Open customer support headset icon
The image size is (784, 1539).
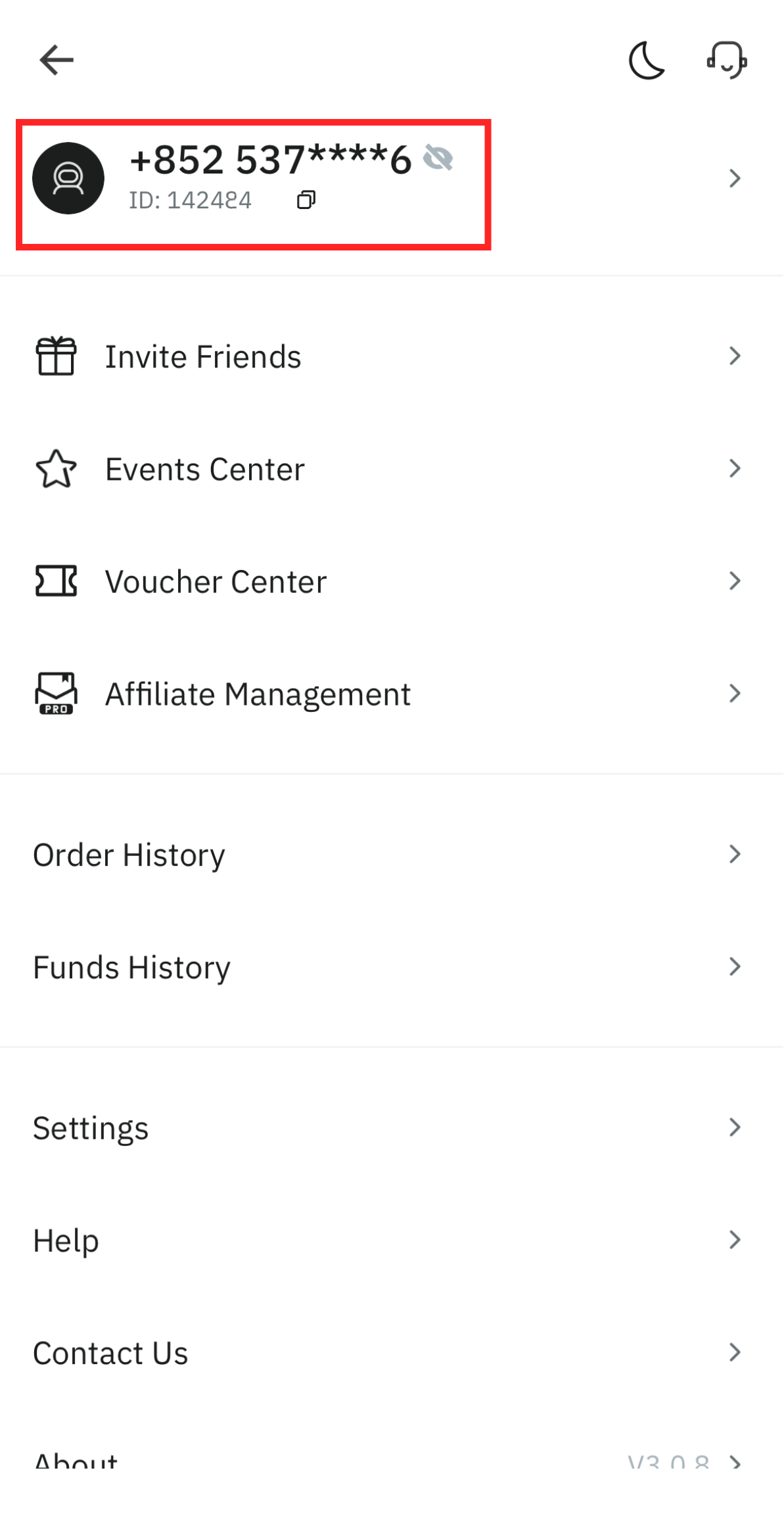click(x=727, y=60)
